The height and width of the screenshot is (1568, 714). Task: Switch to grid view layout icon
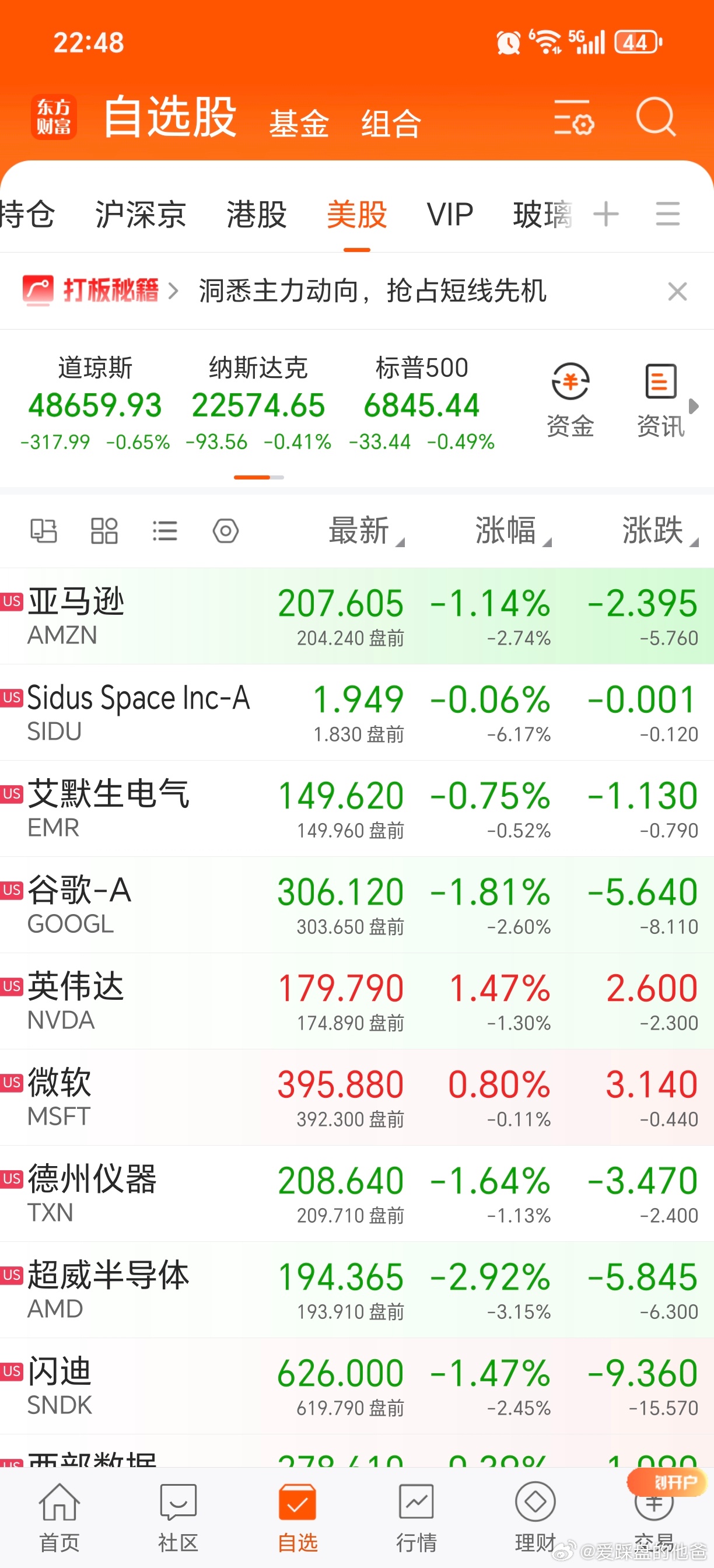point(103,531)
